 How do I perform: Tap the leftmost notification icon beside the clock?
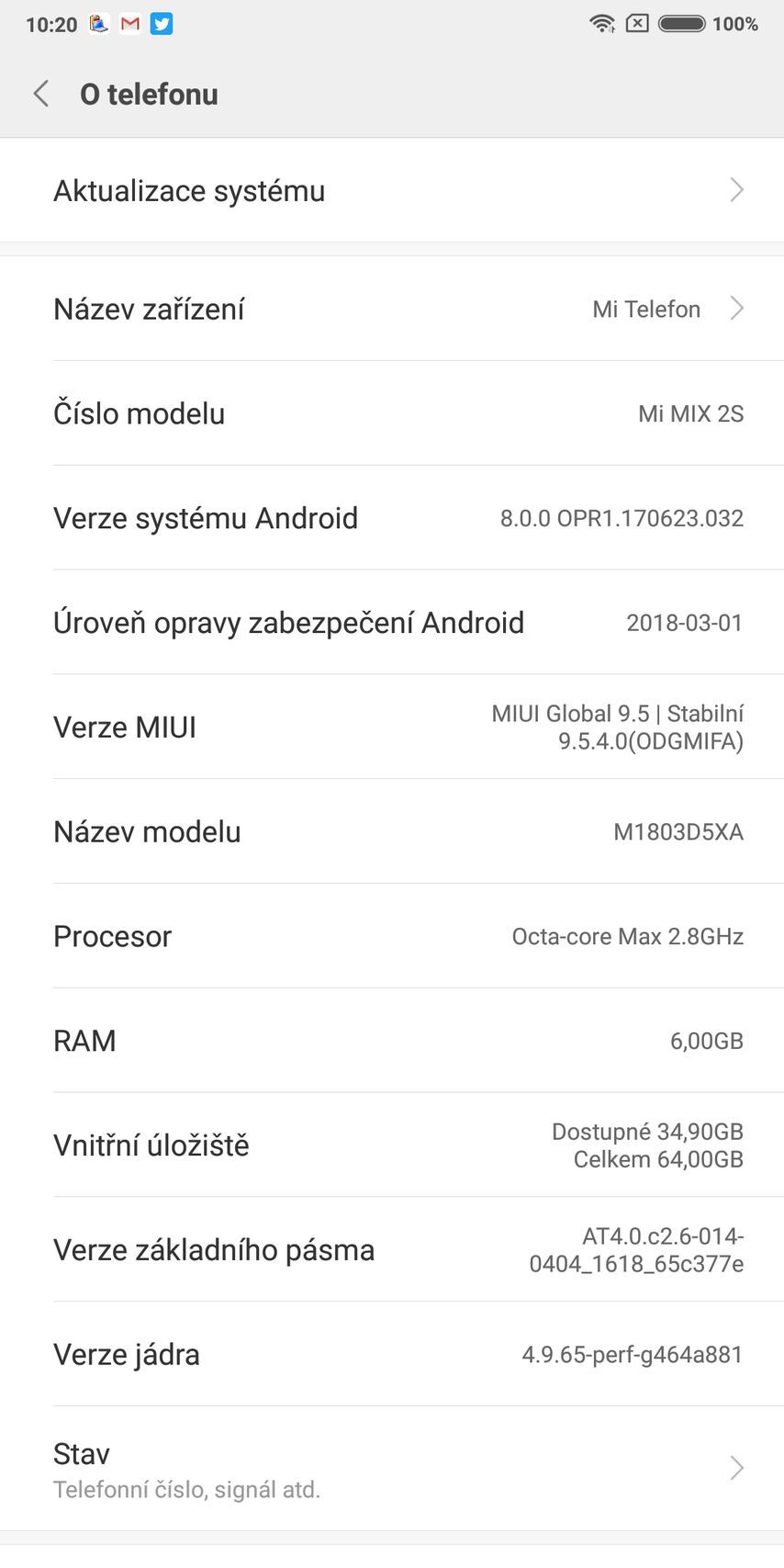point(98,24)
